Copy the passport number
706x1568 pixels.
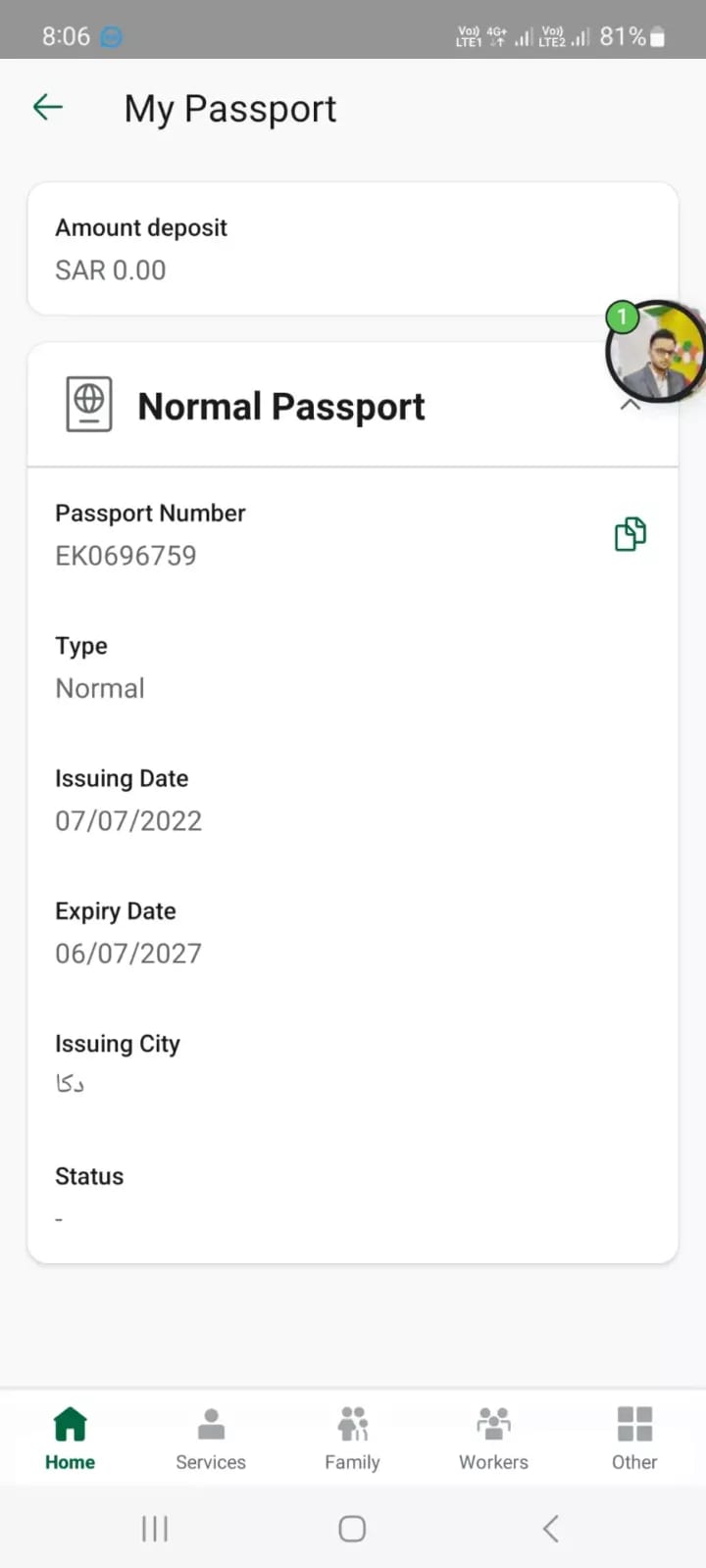(630, 534)
